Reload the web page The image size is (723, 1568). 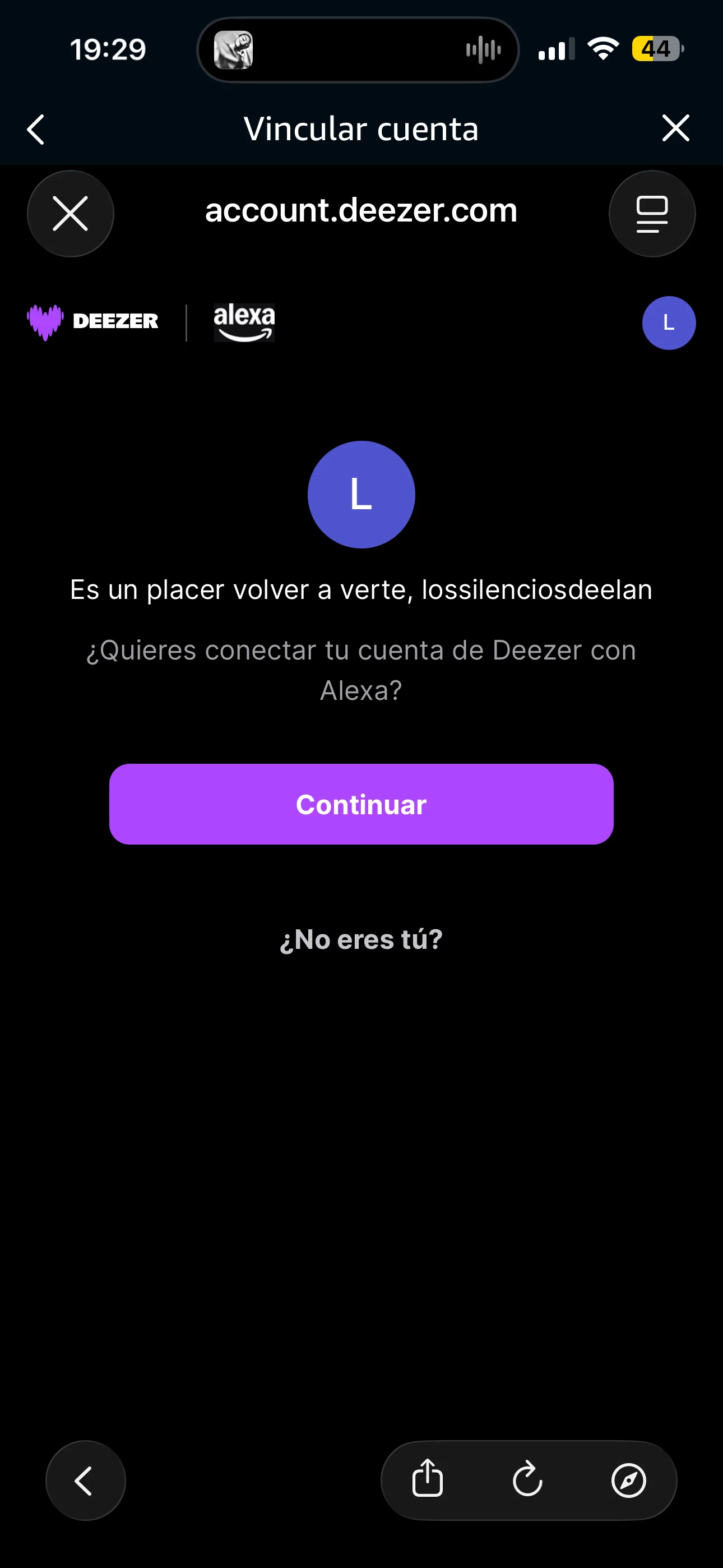point(527,1480)
